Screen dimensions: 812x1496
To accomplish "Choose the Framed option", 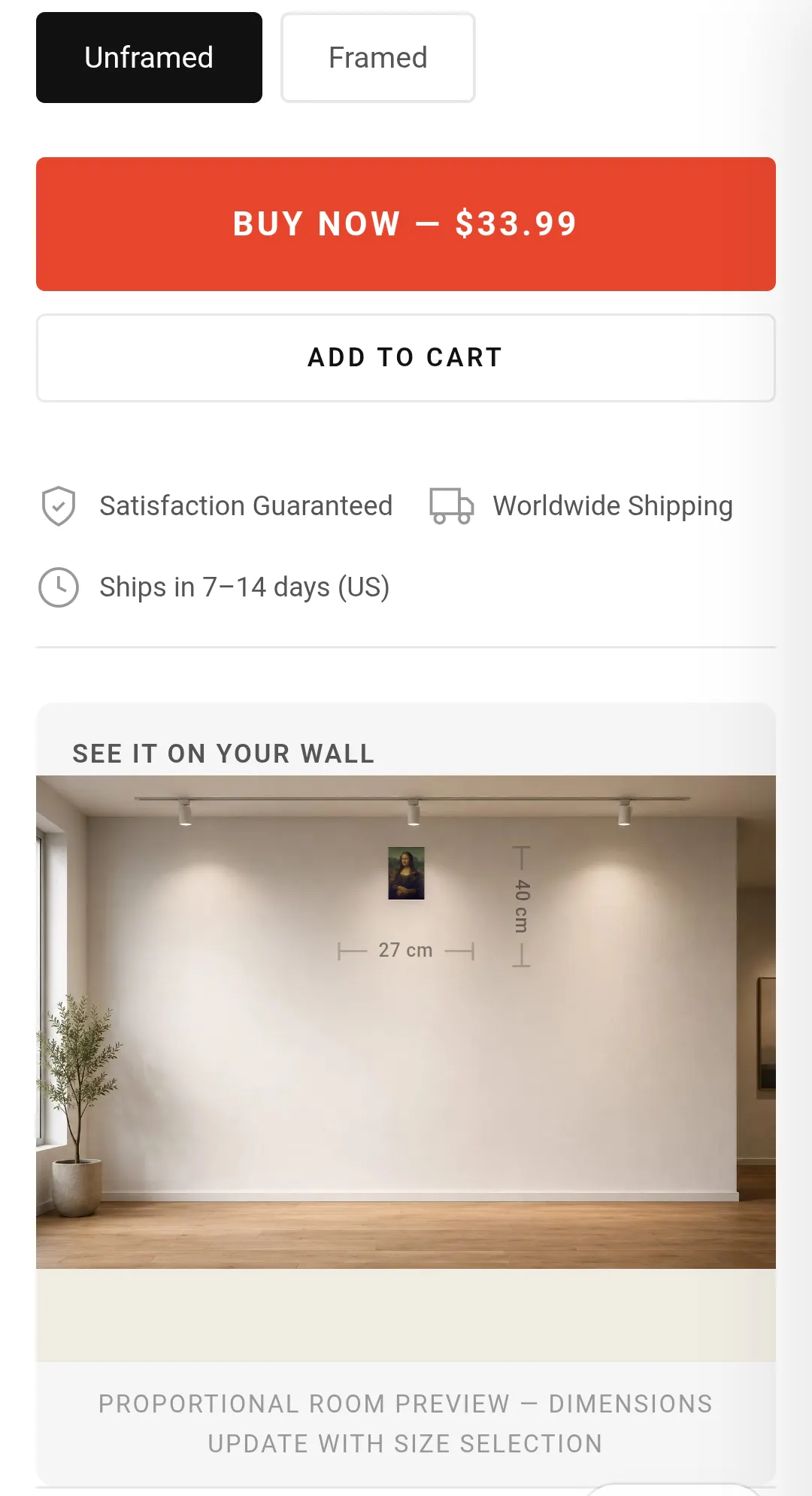I will point(377,57).
